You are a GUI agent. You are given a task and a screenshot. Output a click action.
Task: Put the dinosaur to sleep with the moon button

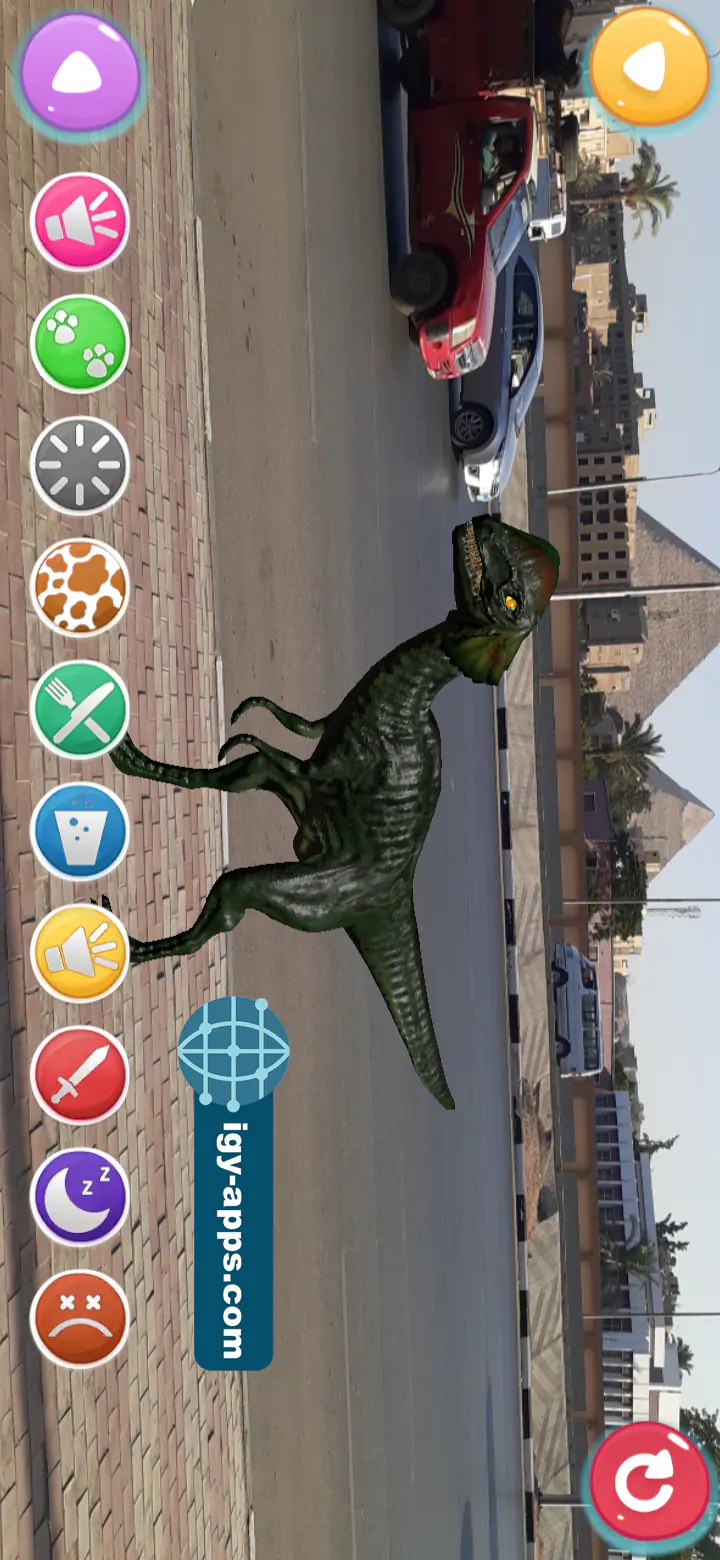point(80,1197)
